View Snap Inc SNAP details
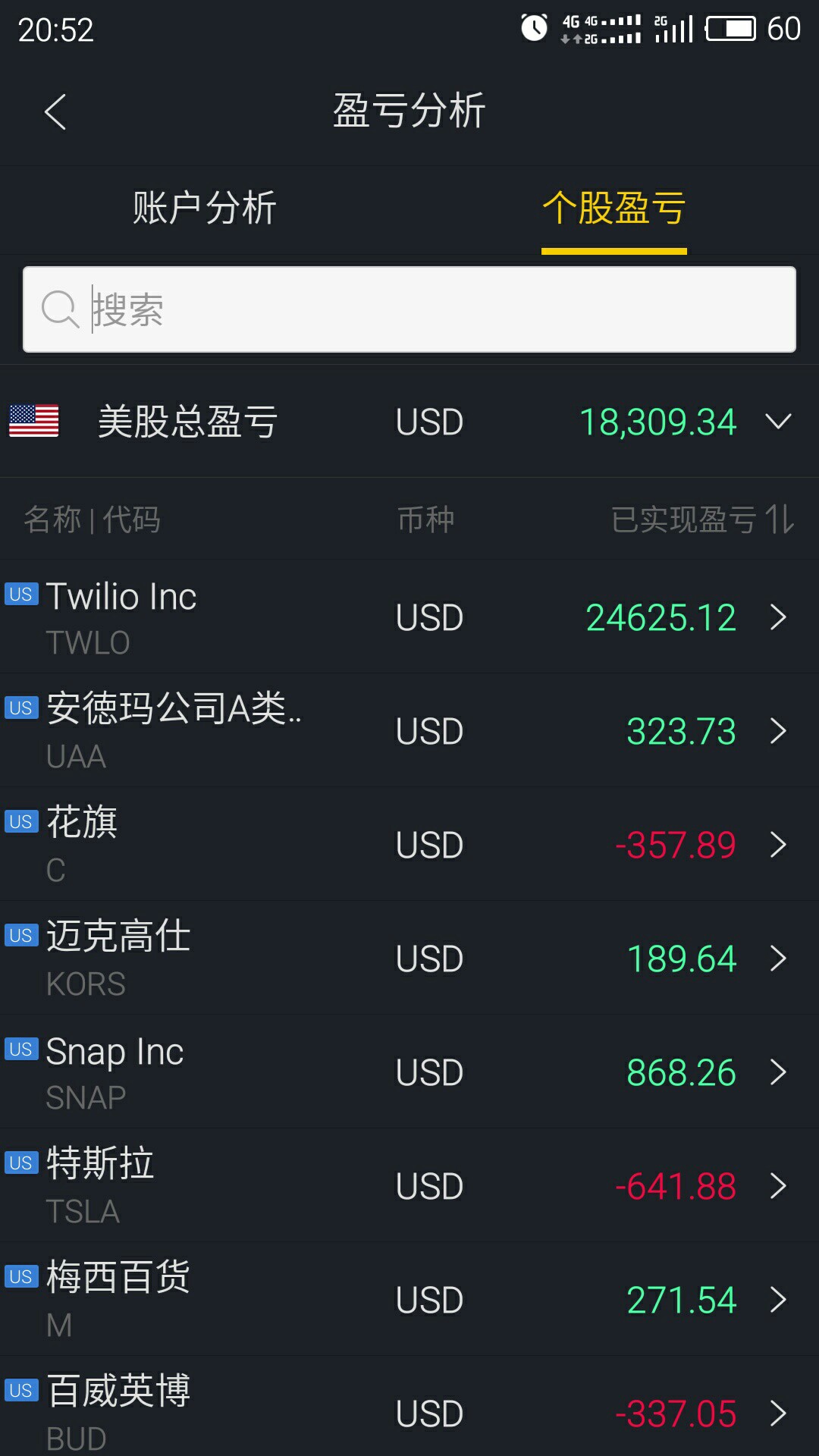This screenshot has width=819, height=1456. [x=409, y=1072]
